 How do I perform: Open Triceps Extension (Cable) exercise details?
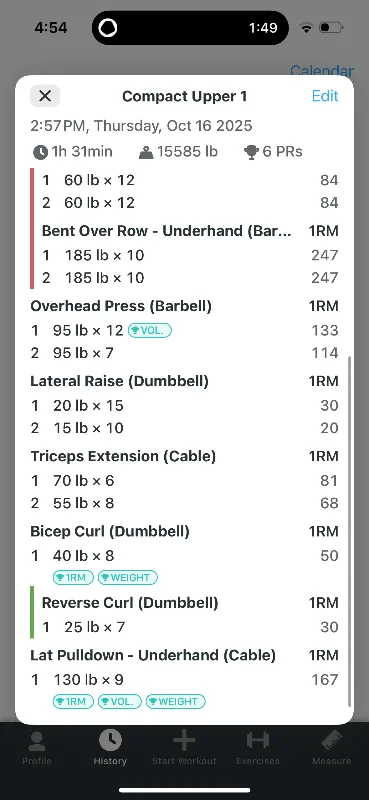point(123,456)
